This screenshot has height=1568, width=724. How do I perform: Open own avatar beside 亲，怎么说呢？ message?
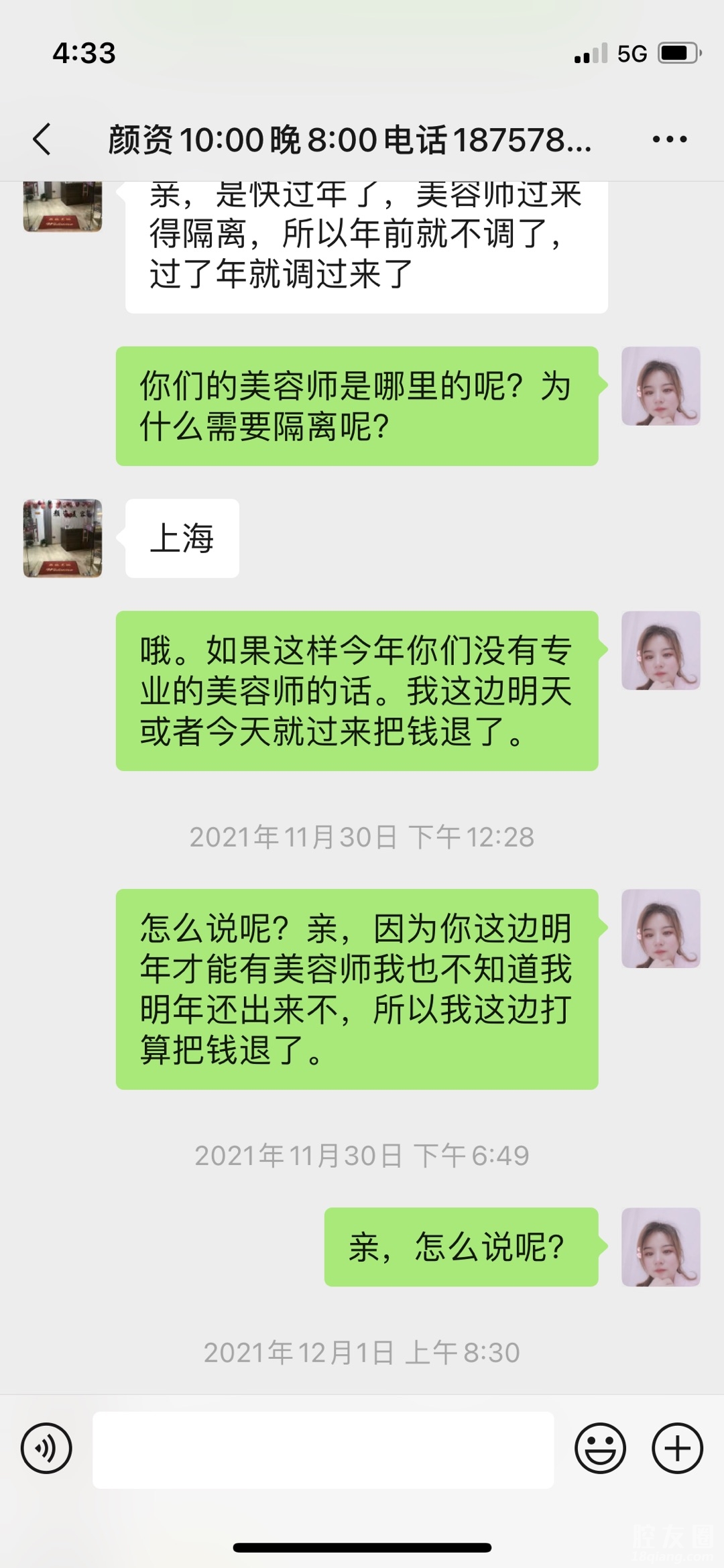660,1247
